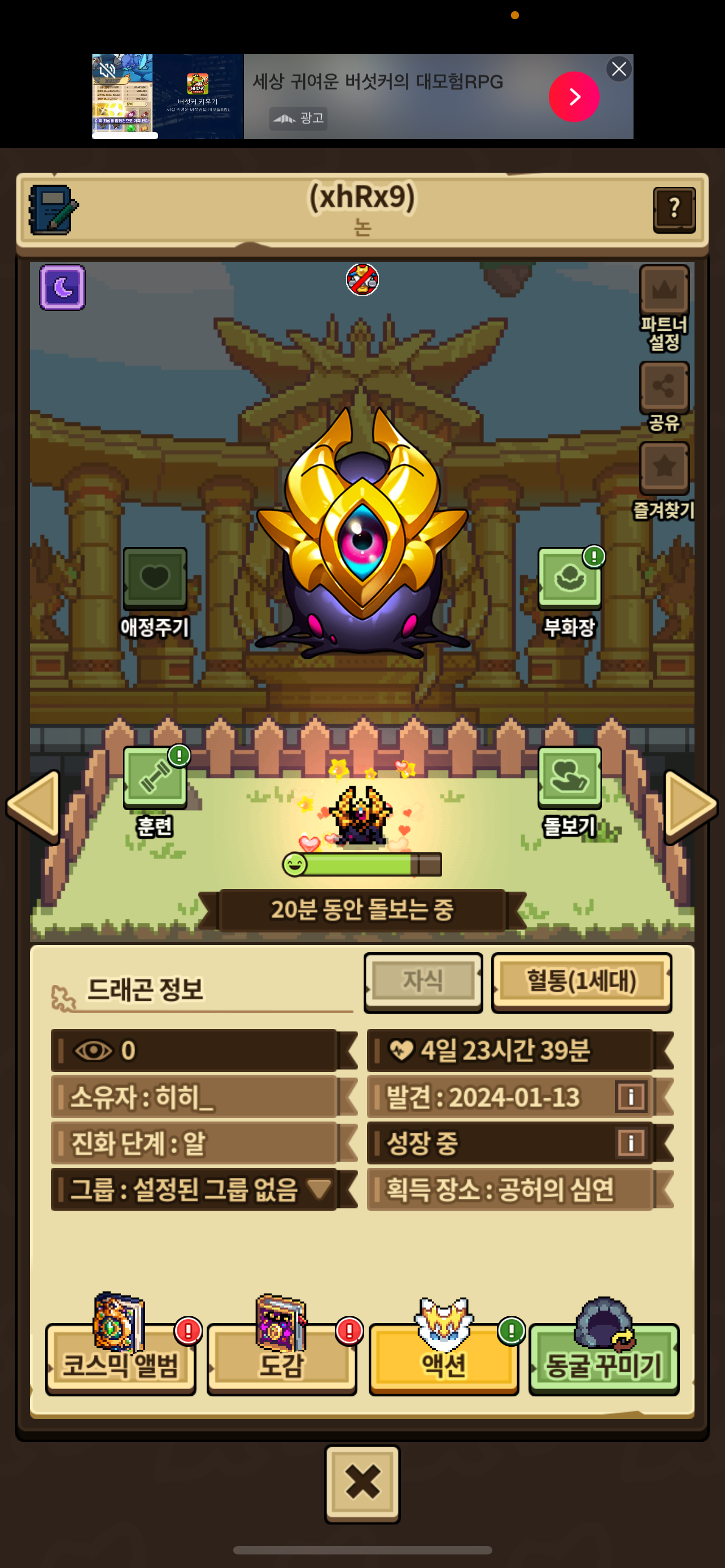View 혈통(1세대) bloodline
This screenshot has height=1568, width=725.
tap(580, 981)
